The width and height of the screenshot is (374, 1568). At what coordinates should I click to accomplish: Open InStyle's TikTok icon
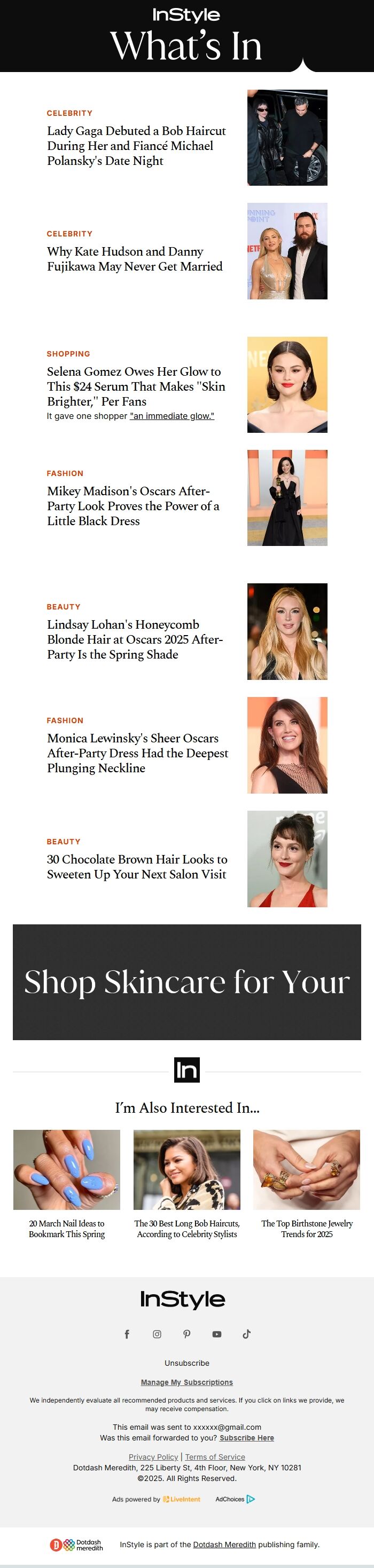click(x=246, y=1334)
